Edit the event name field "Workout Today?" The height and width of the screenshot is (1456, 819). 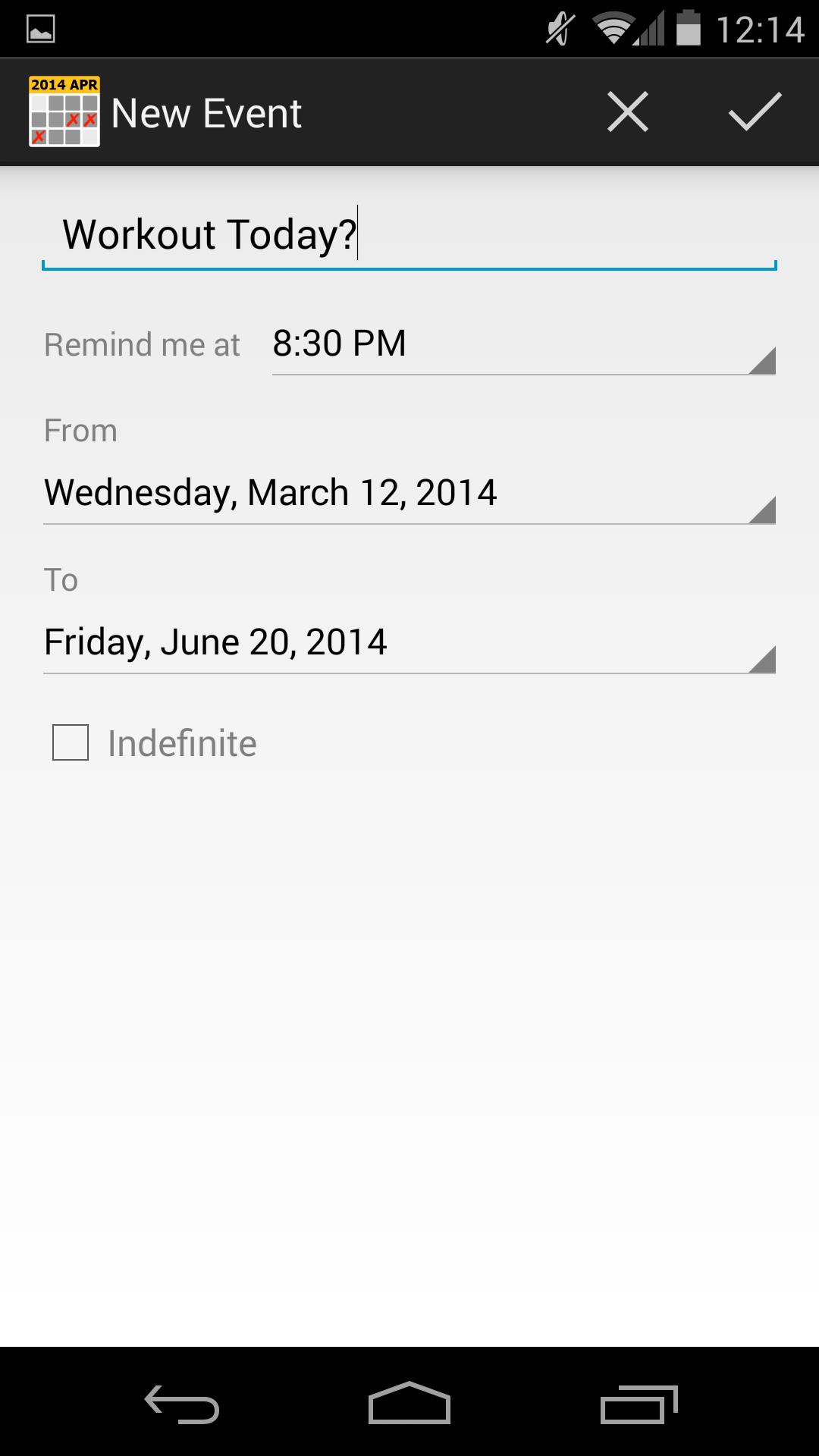pyautogui.click(x=409, y=235)
